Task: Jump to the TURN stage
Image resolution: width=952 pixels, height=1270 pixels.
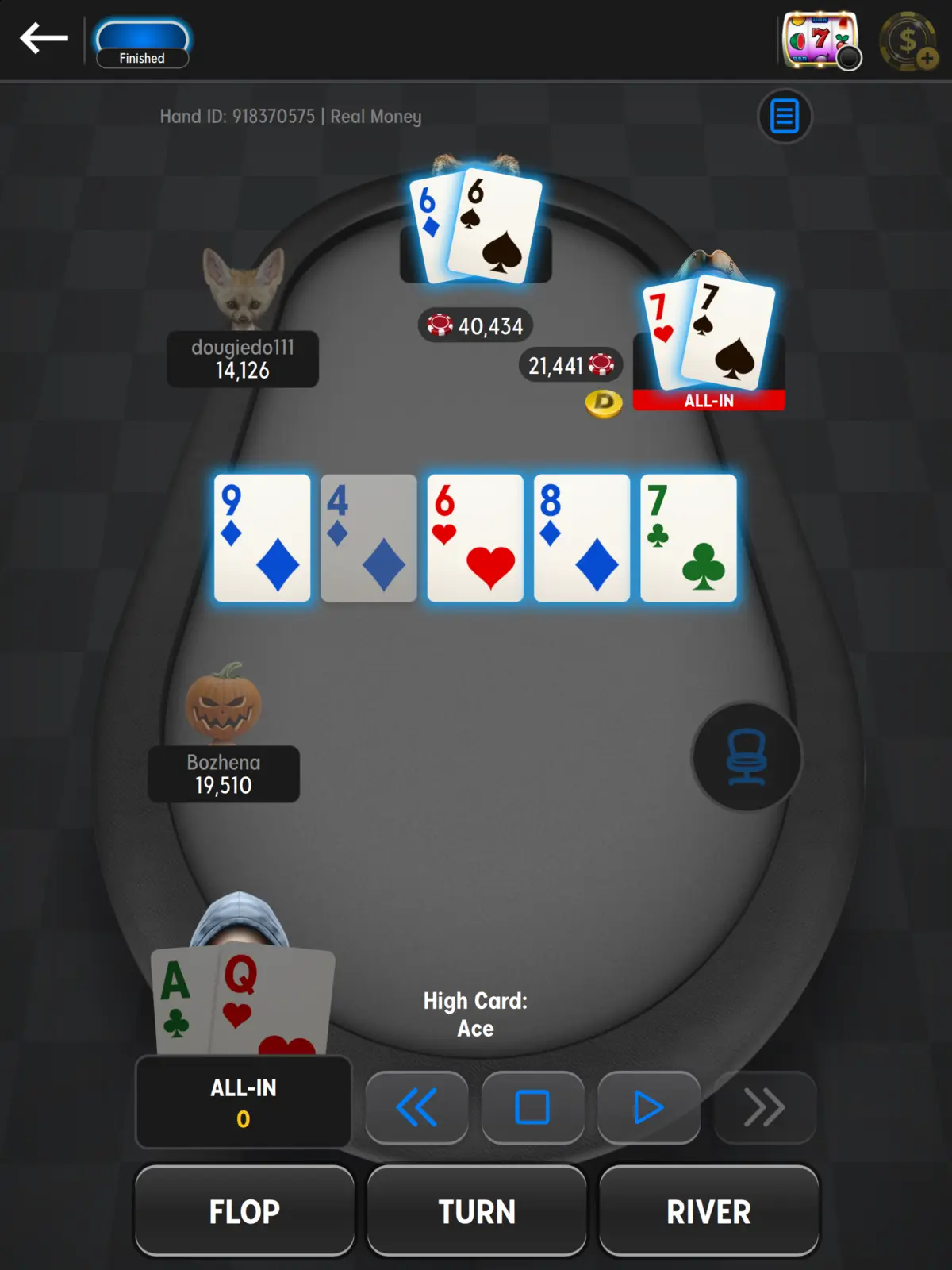Action: point(477,1211)
